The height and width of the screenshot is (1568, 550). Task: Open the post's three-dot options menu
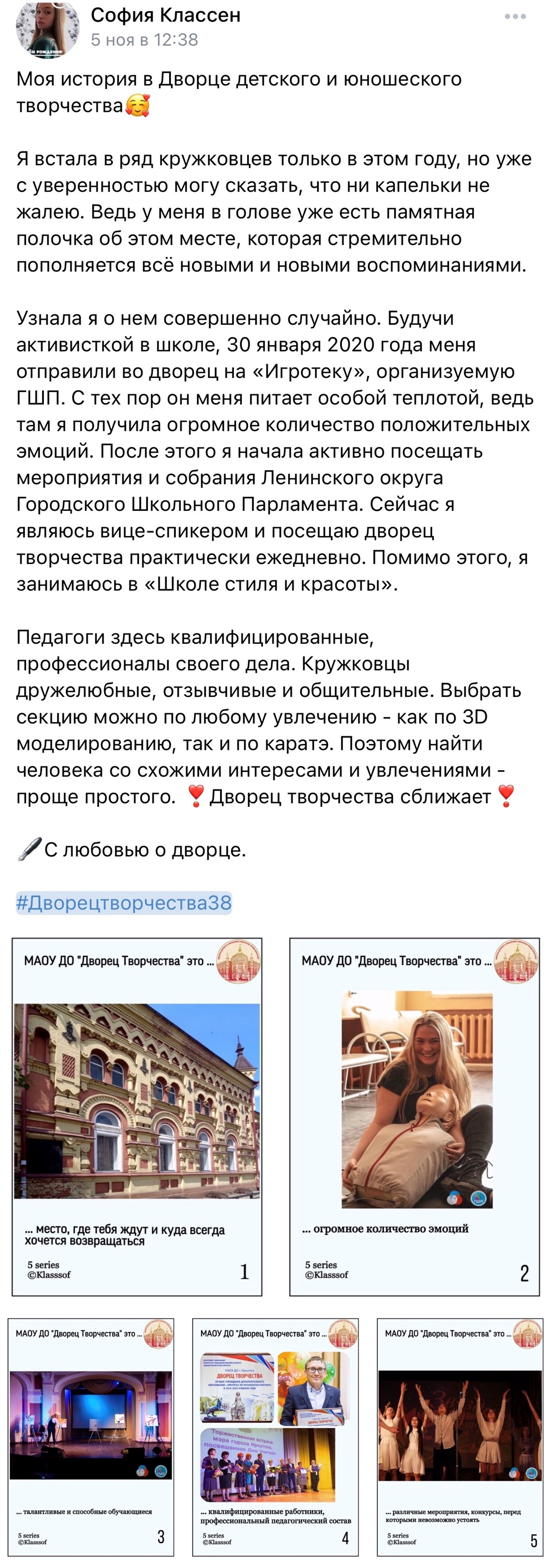click(x=515, y=17)
